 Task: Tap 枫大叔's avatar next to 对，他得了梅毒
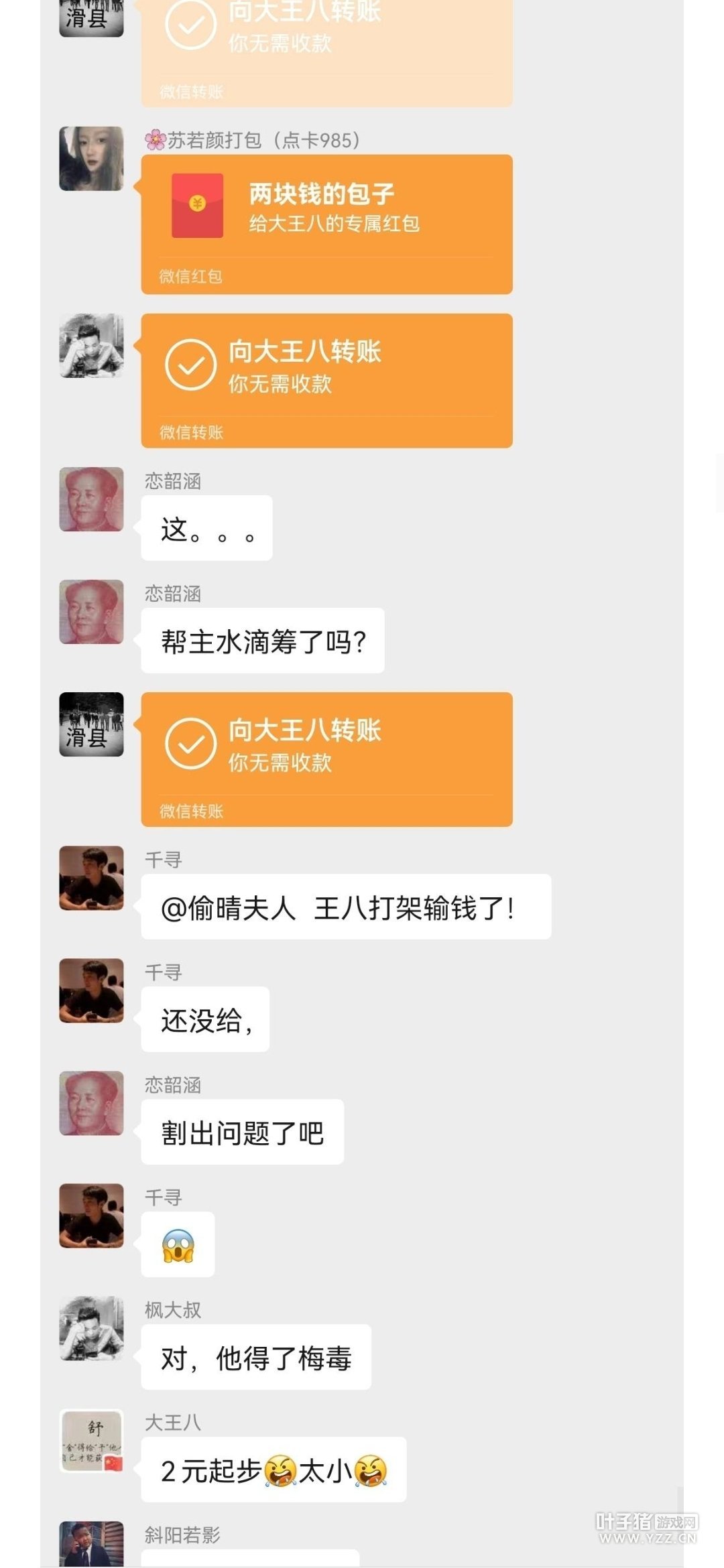[x=91, y=1328]
